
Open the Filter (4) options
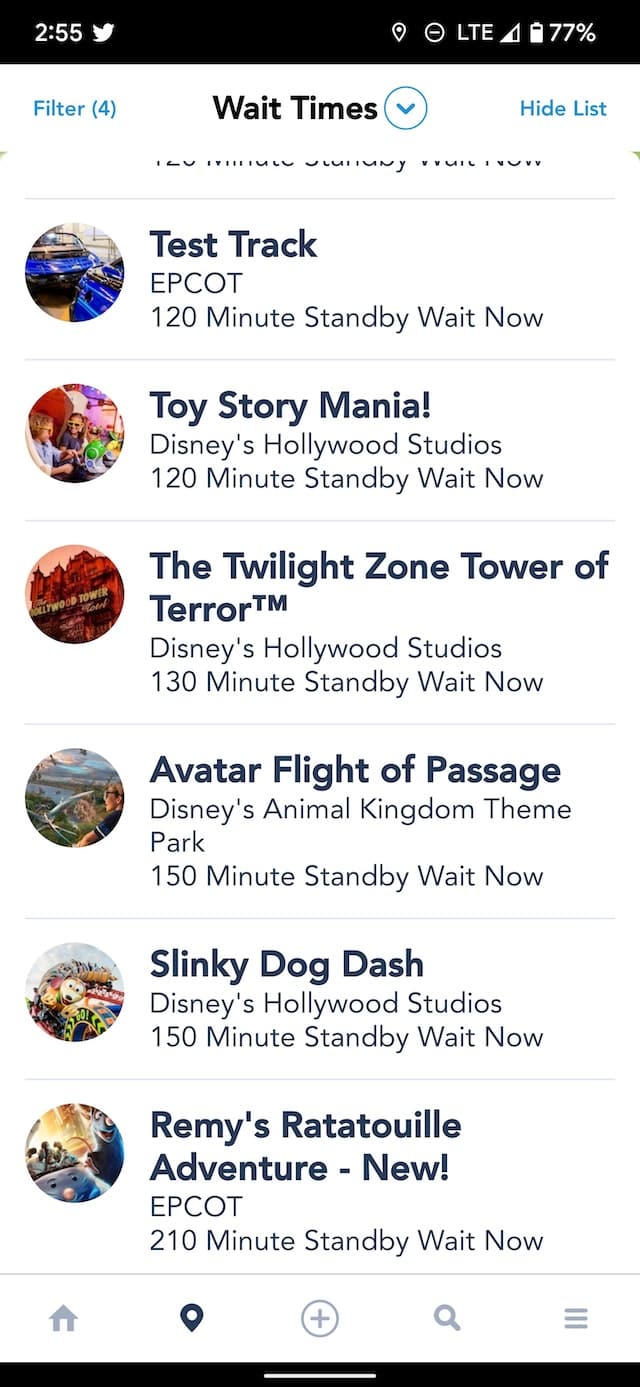click(75, 108)
